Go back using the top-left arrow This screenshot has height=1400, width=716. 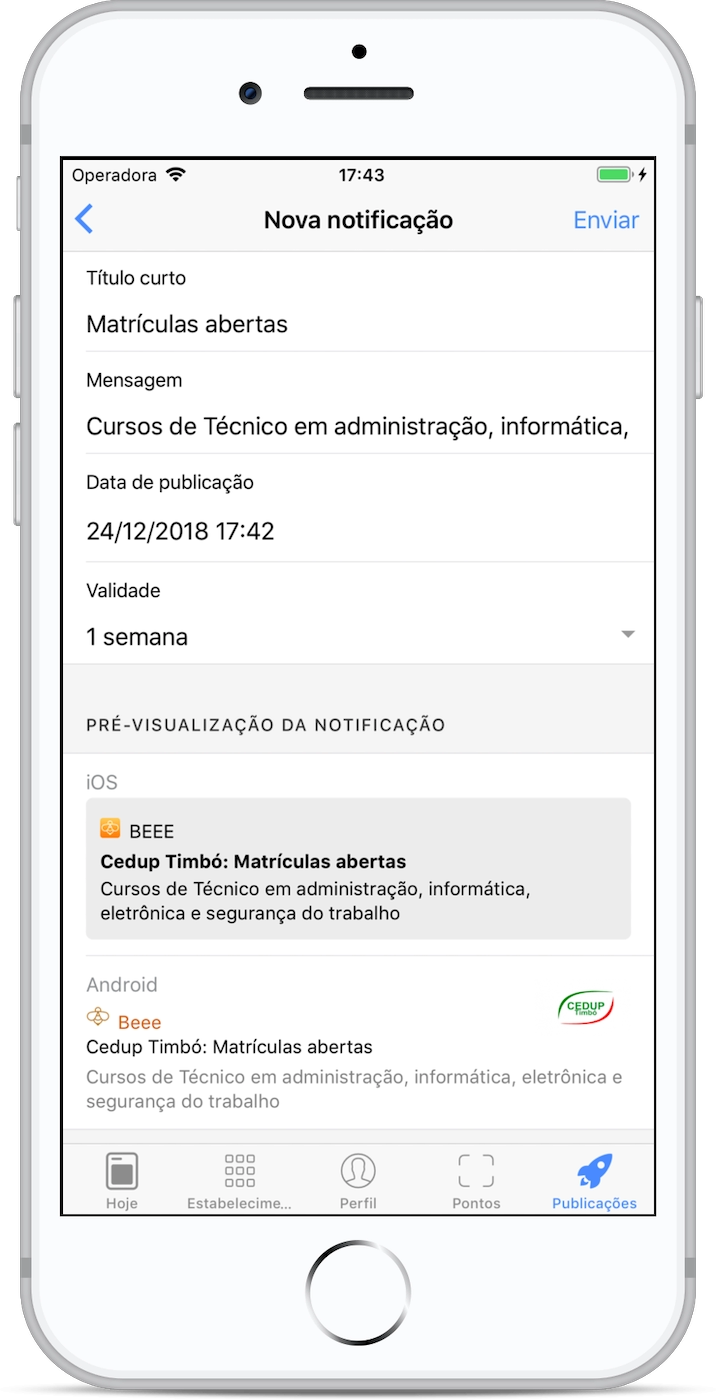point(85,220)
